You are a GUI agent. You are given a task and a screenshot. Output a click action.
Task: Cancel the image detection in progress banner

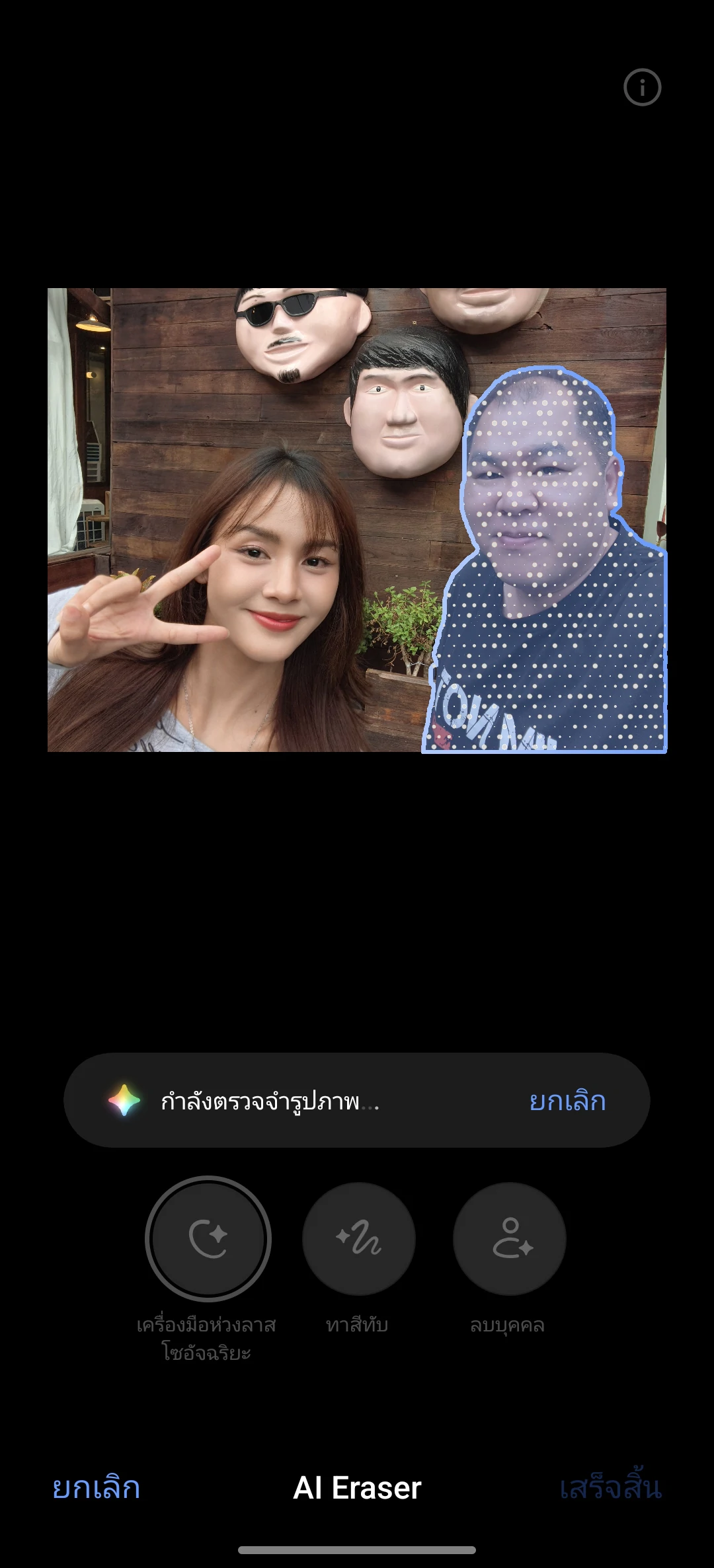point(567,1101)
